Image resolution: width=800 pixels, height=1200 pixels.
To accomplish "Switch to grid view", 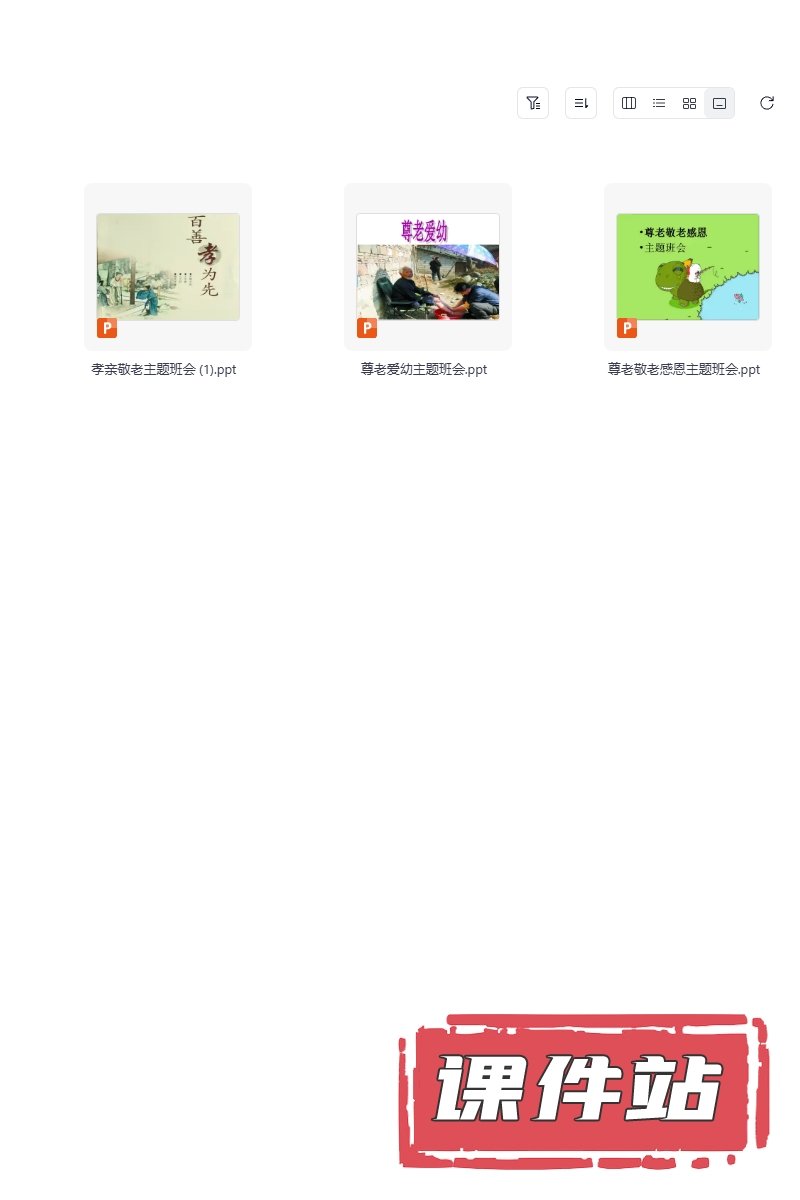I will 689,103.
